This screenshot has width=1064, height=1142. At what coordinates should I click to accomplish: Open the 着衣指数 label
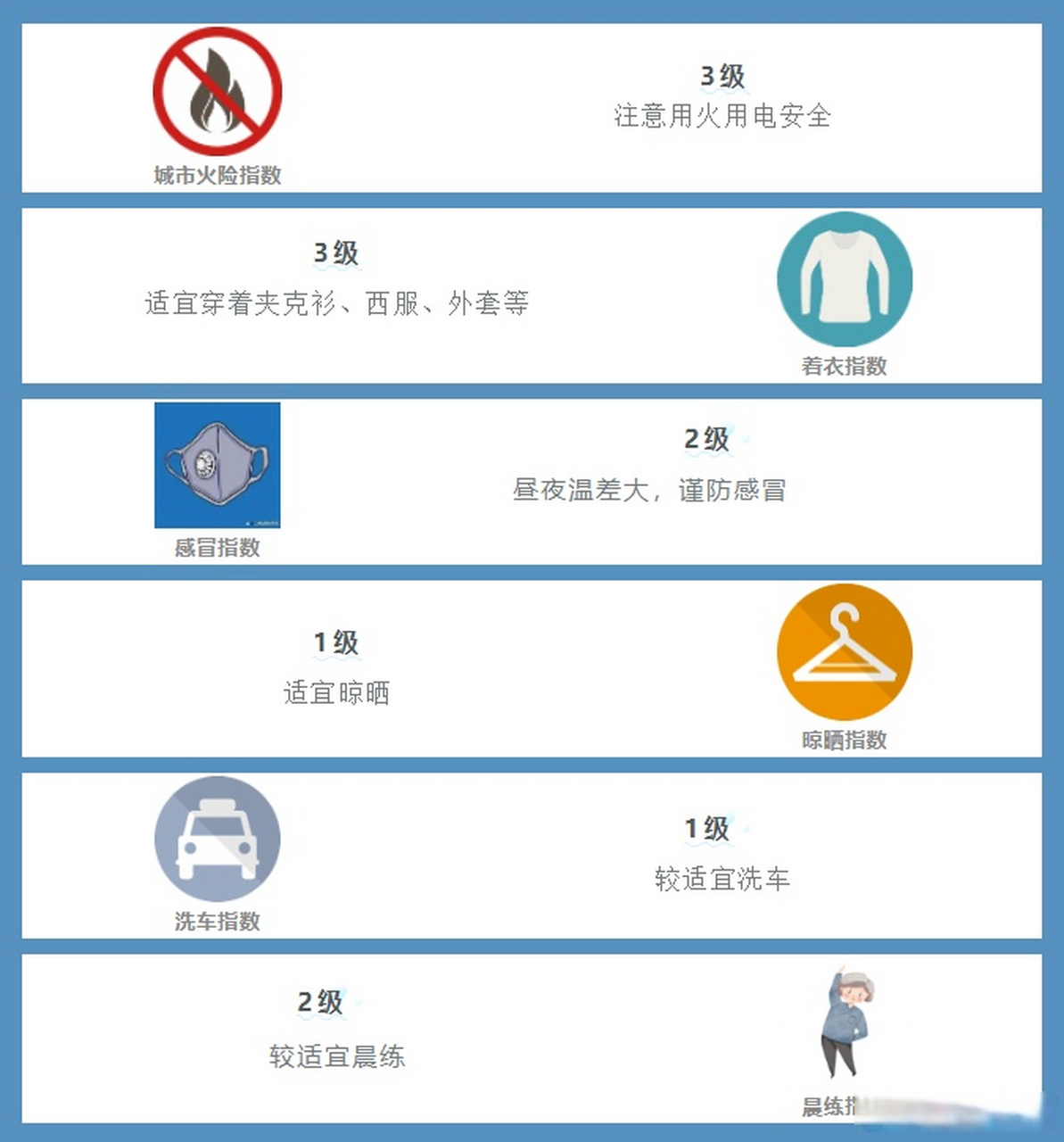coord(845,366)
